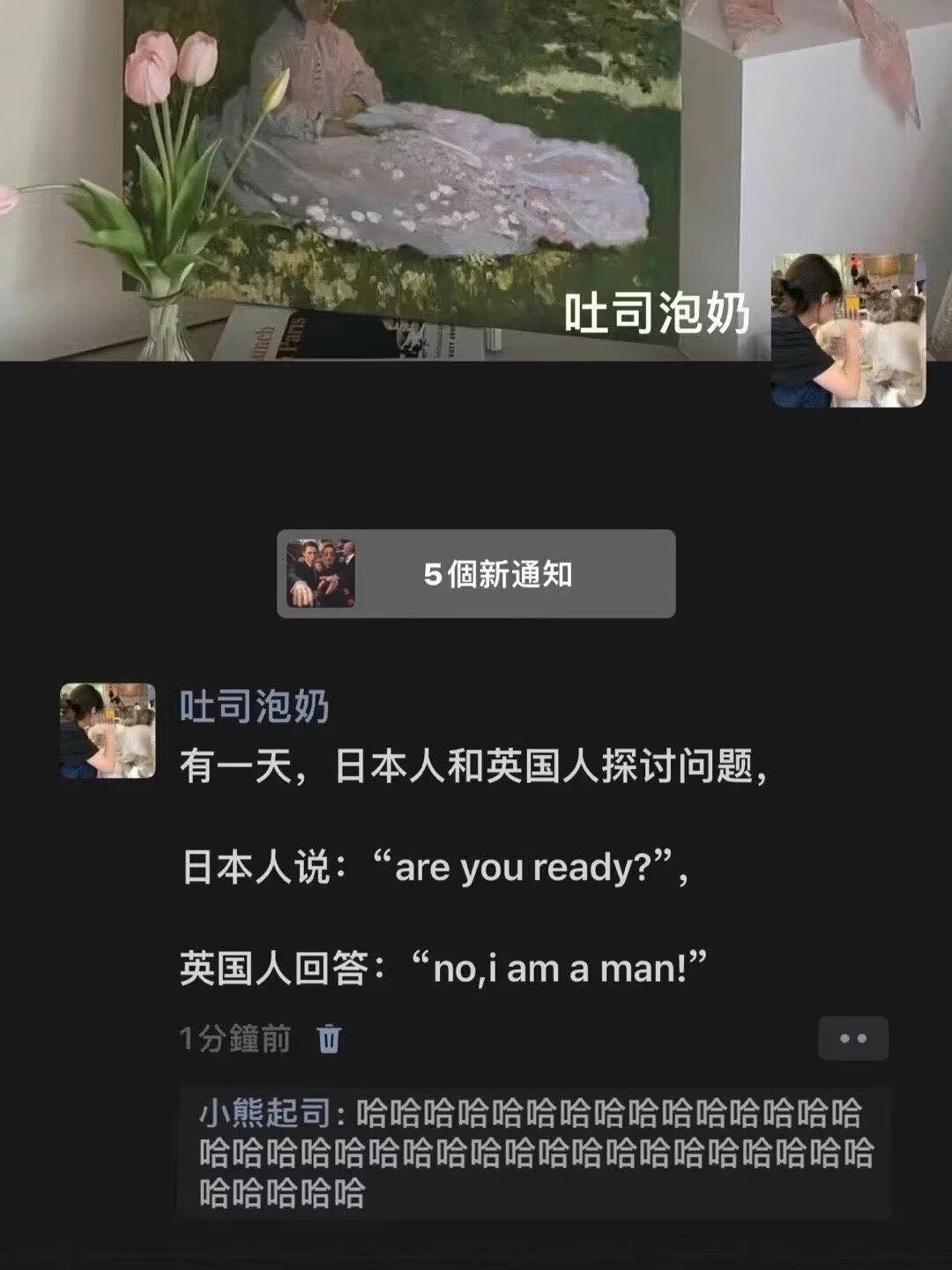Delete the post with the trash icon
The height and width of the screenshot is (1270, 952).
point(329,1039)
